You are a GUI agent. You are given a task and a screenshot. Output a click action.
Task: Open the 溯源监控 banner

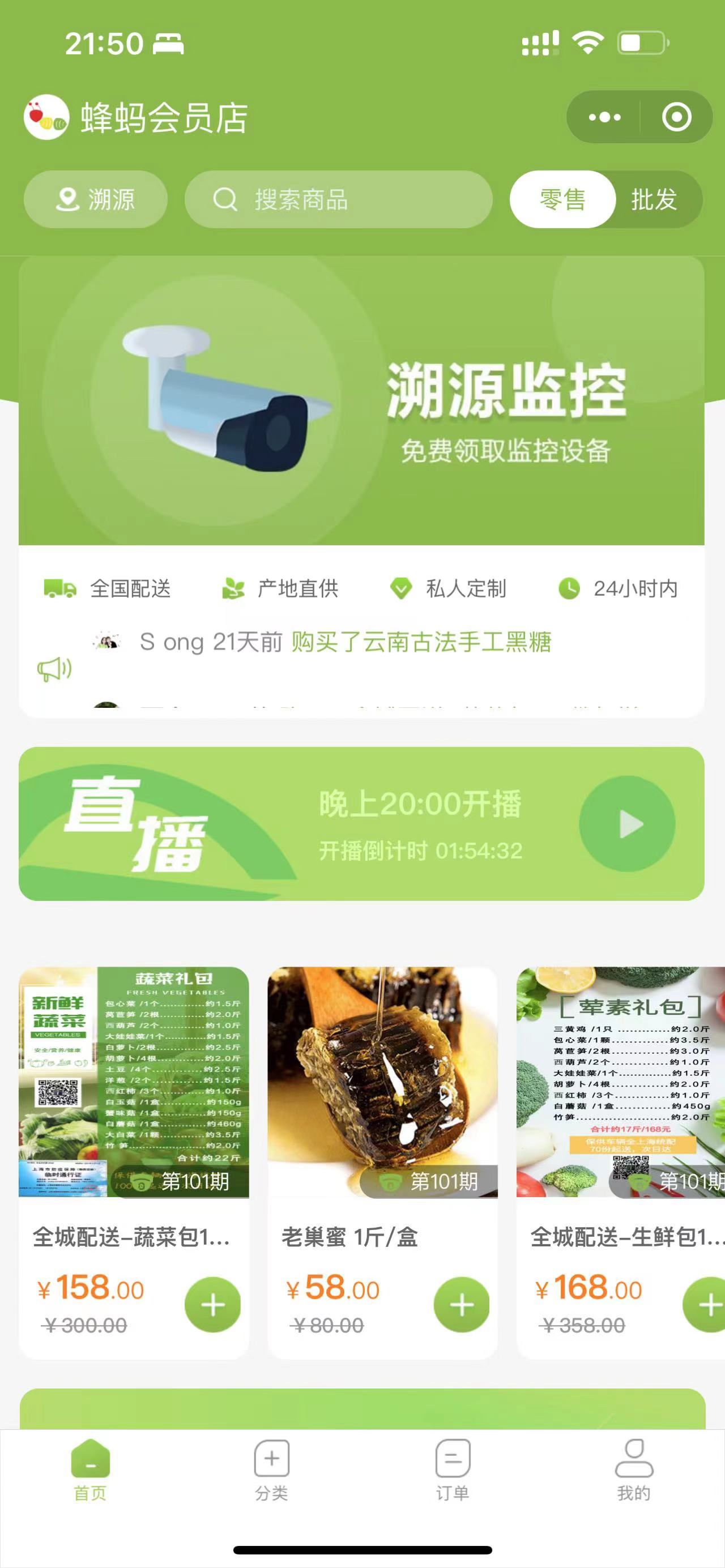pyautogui.click(x=361, y=400)
